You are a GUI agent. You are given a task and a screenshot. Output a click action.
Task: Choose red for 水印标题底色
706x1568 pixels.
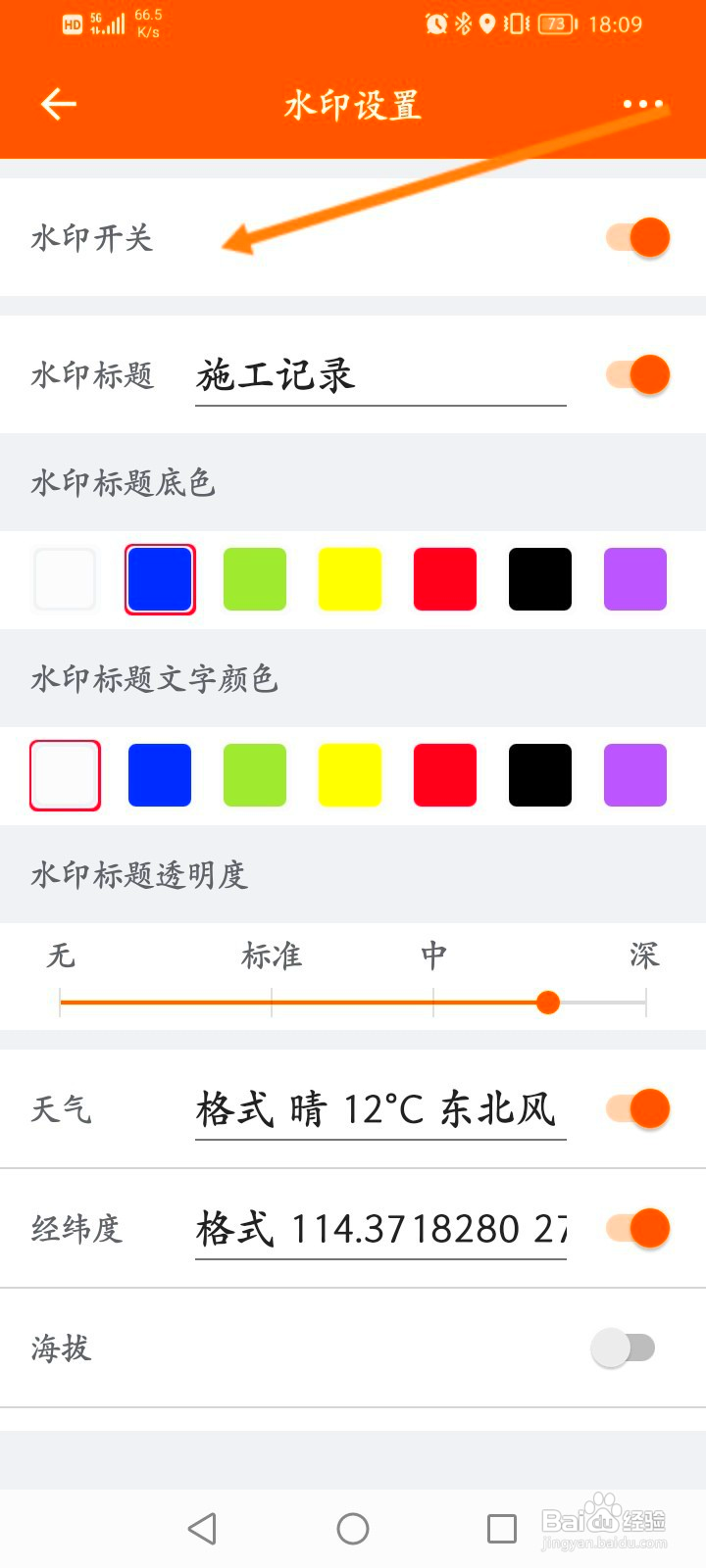pyautogui.click(x=445, y=579)
